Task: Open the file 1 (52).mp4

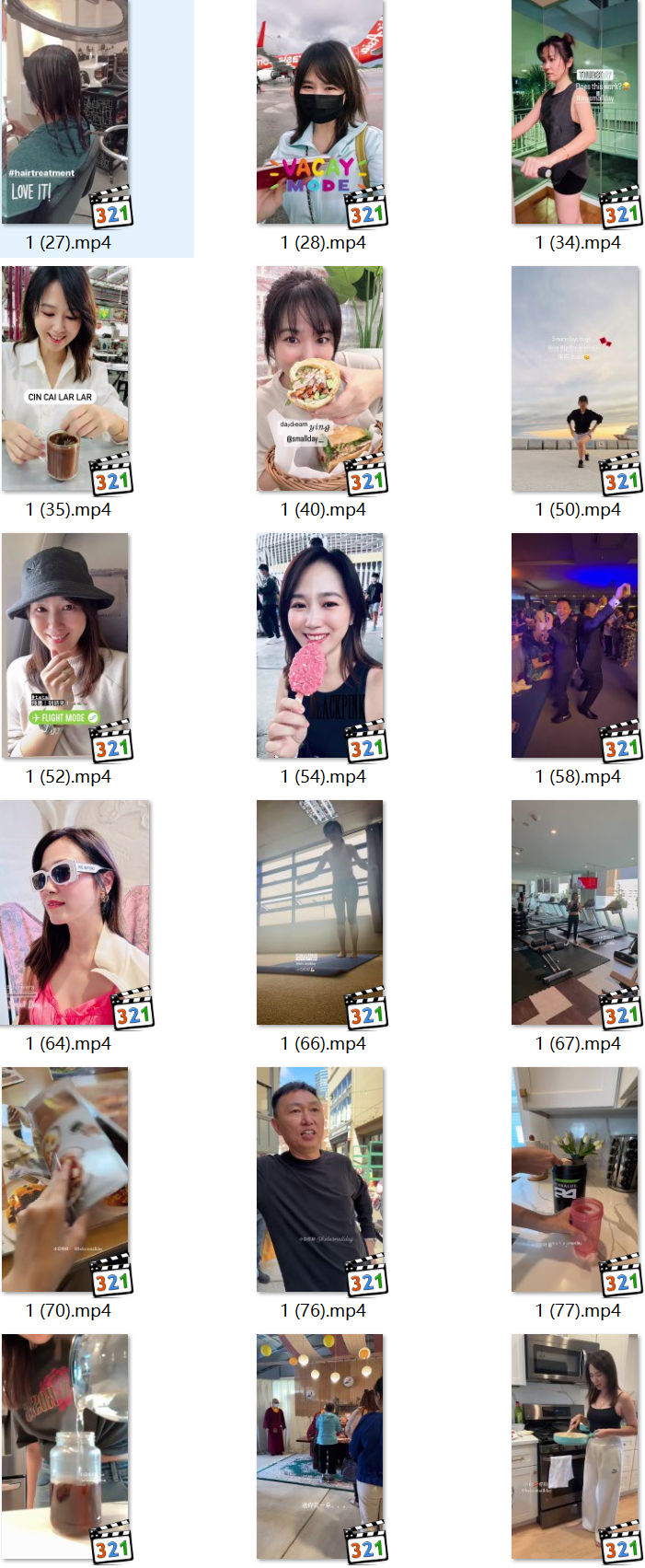Action: 65,646
